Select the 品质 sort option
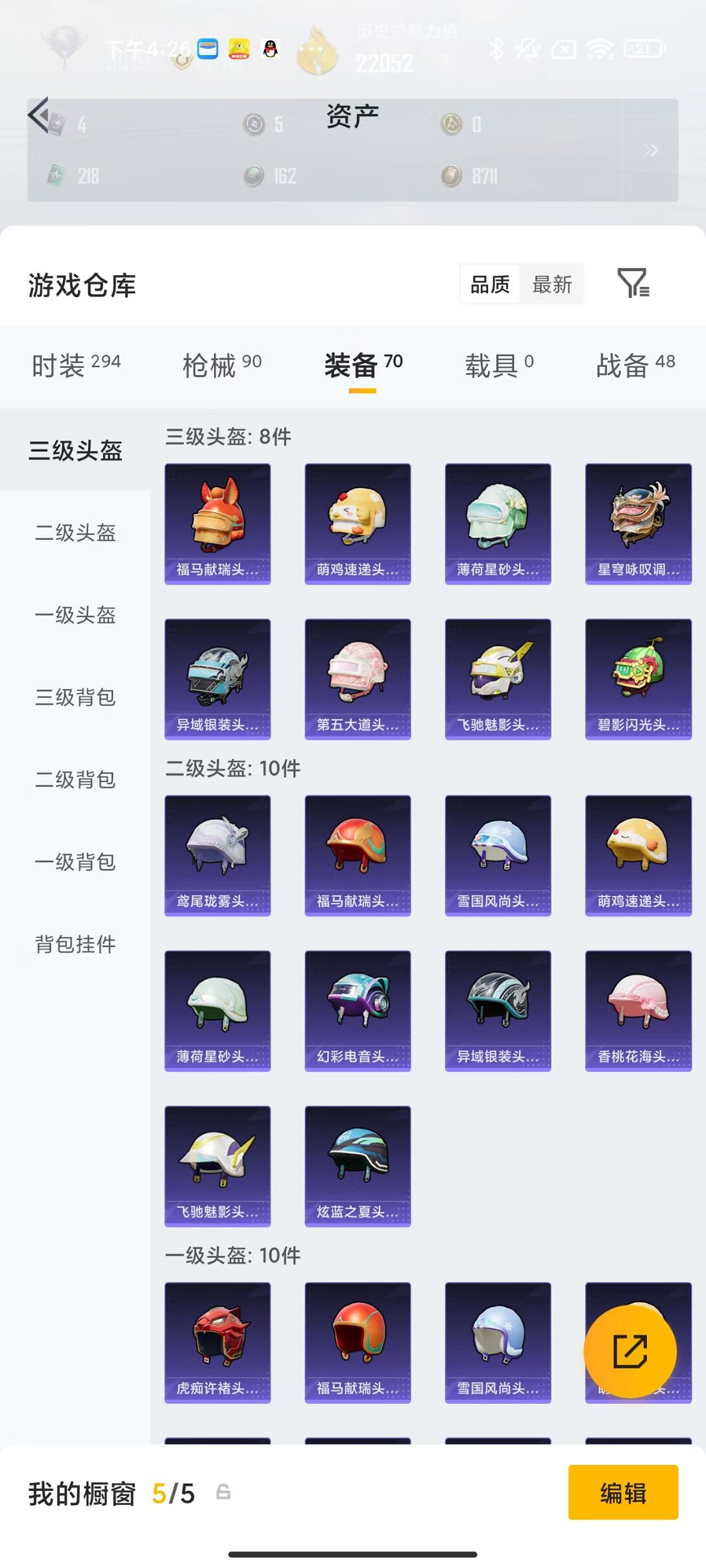Screen dimensions: 706x1568 [491, 284]
